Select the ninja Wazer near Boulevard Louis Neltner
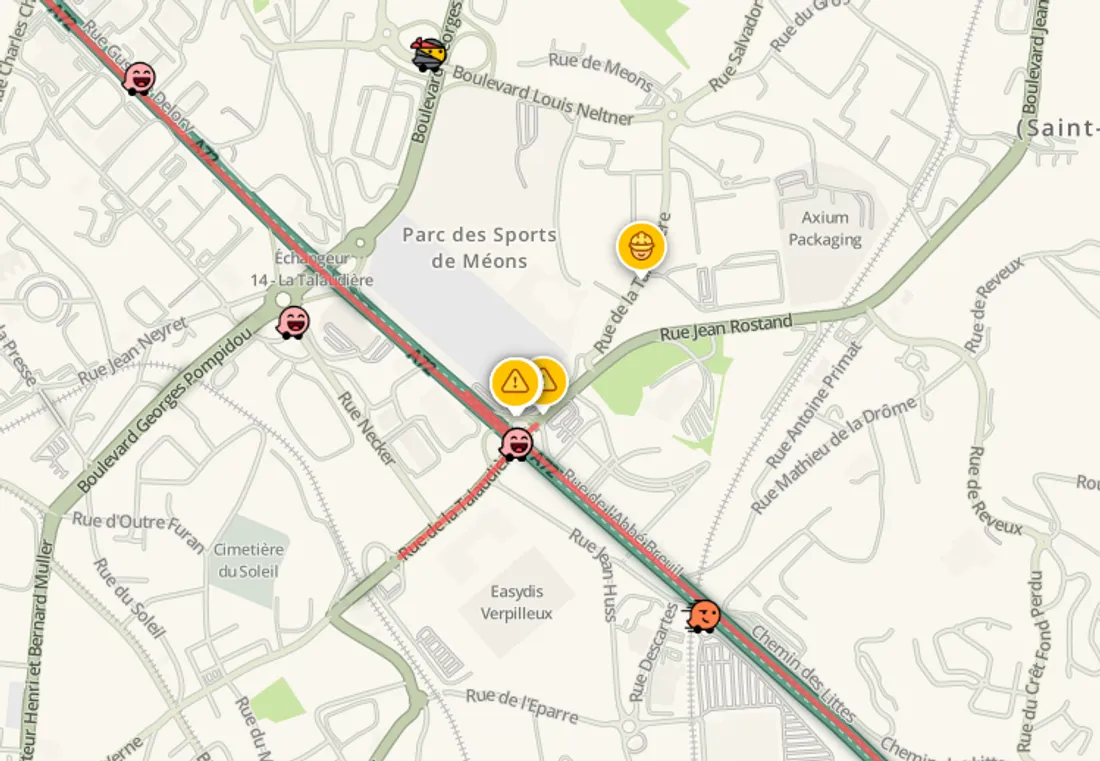 (x=429, y=54)
